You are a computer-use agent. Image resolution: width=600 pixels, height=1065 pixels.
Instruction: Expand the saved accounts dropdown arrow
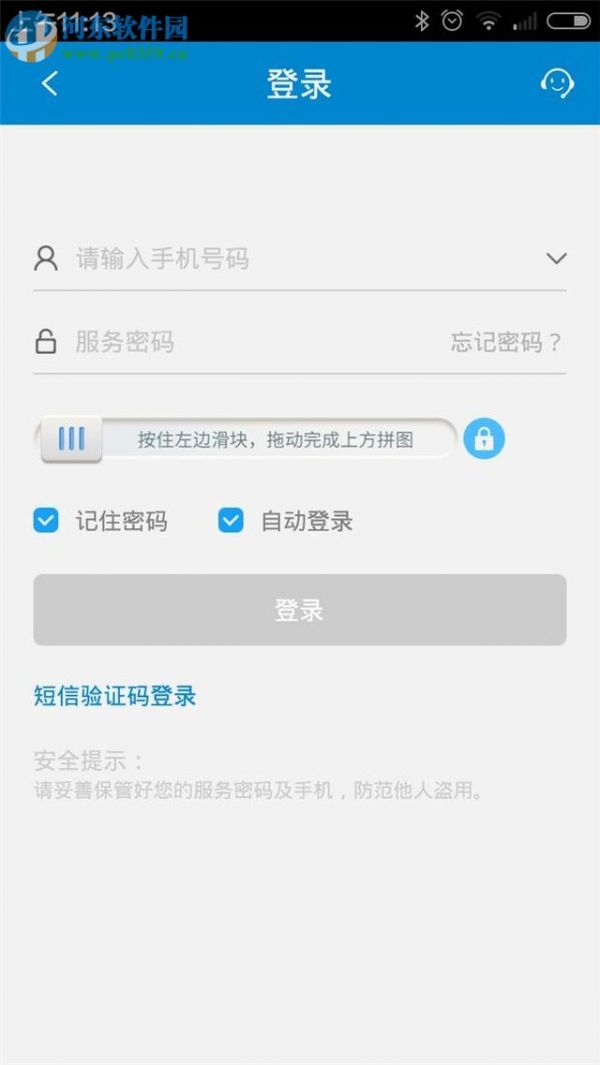click(557, 258)
